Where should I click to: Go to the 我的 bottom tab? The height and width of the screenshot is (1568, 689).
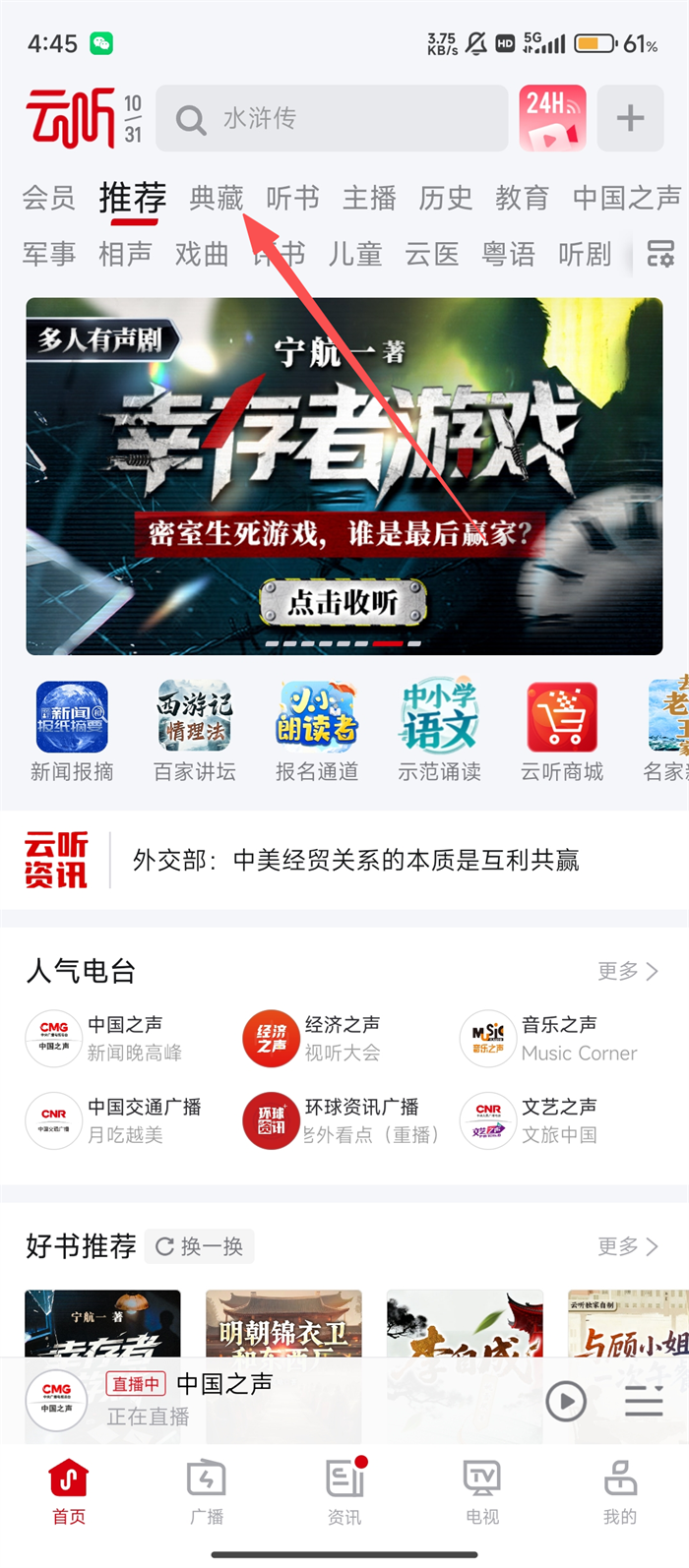(x=620, y=1491)
